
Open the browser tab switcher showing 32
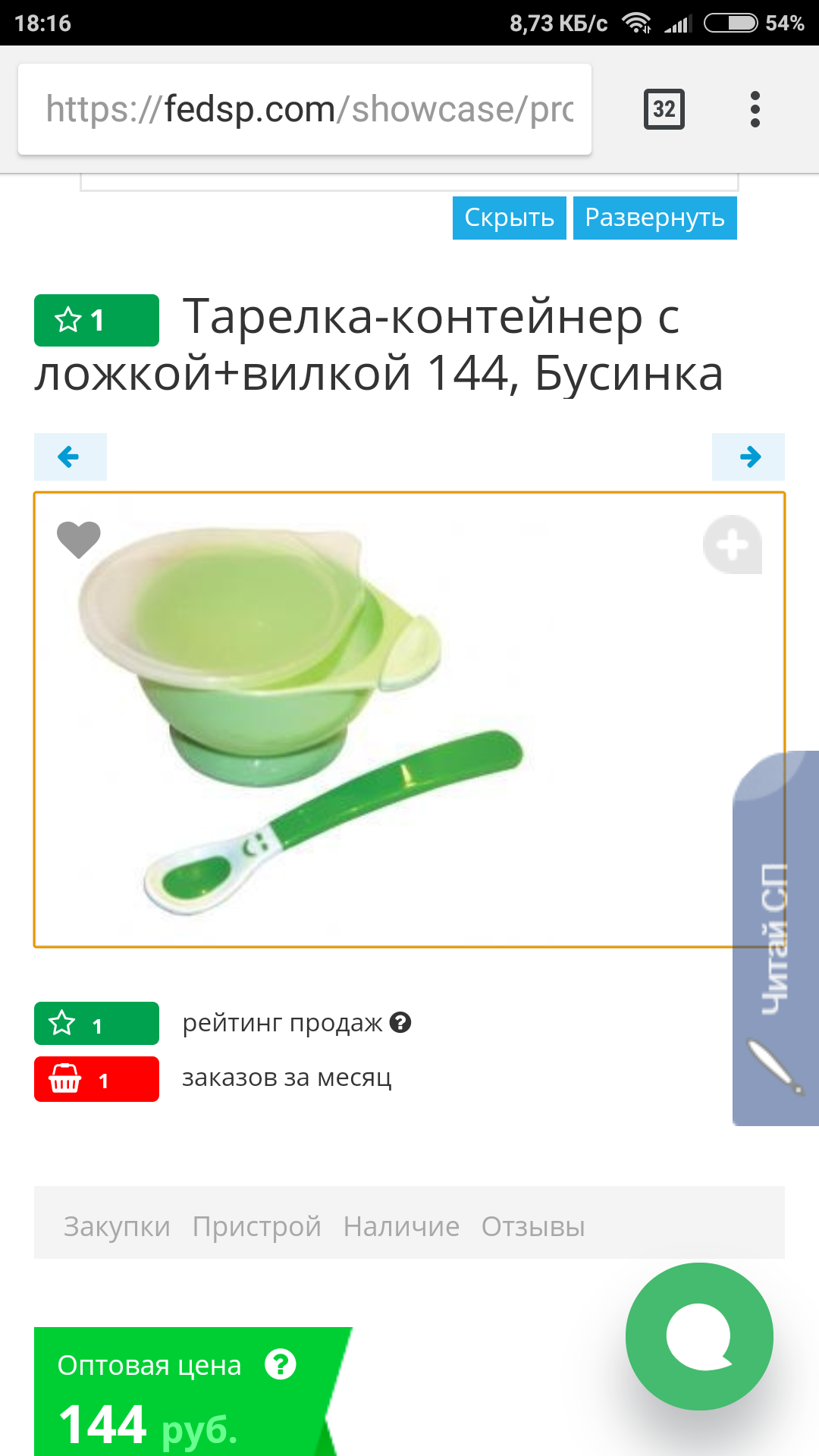664,109
